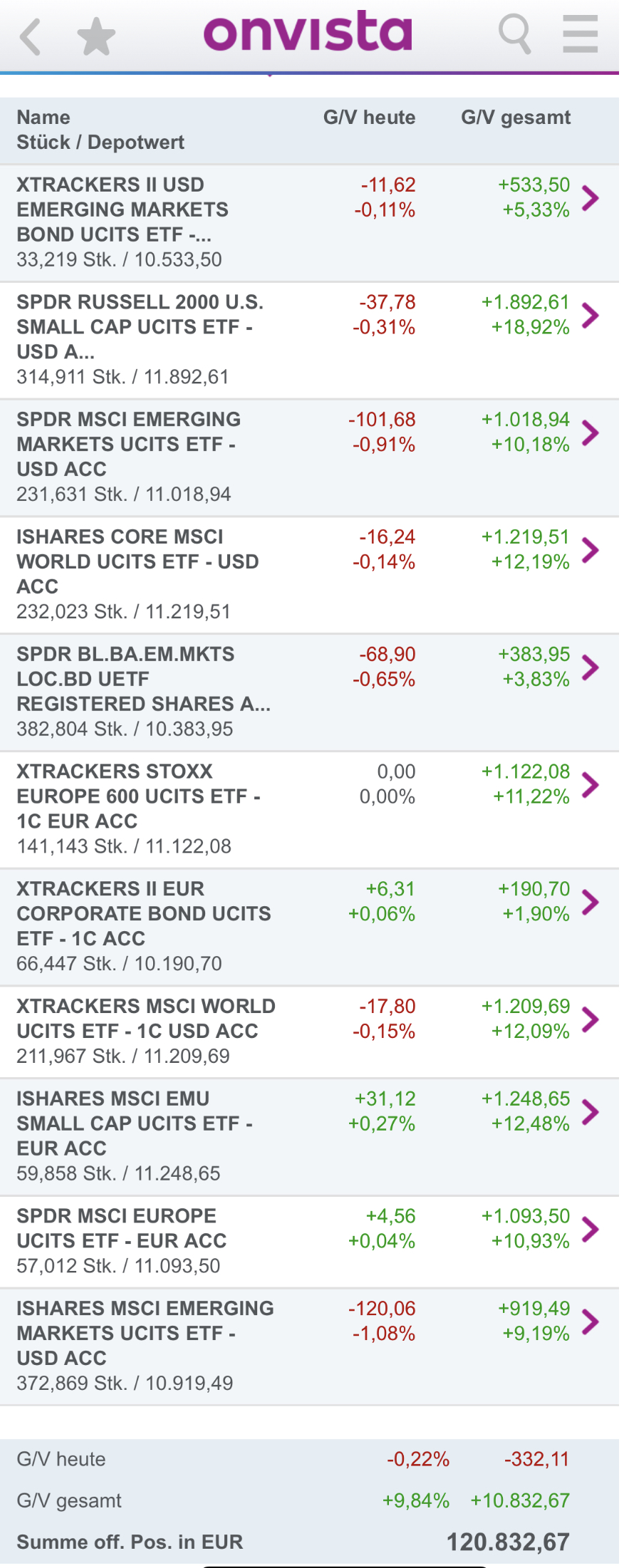The height and width of the screenshot is (1568, 629).
Task: Open favorites with the star icon
Action: pyautogui.click(x=95, y=36)
